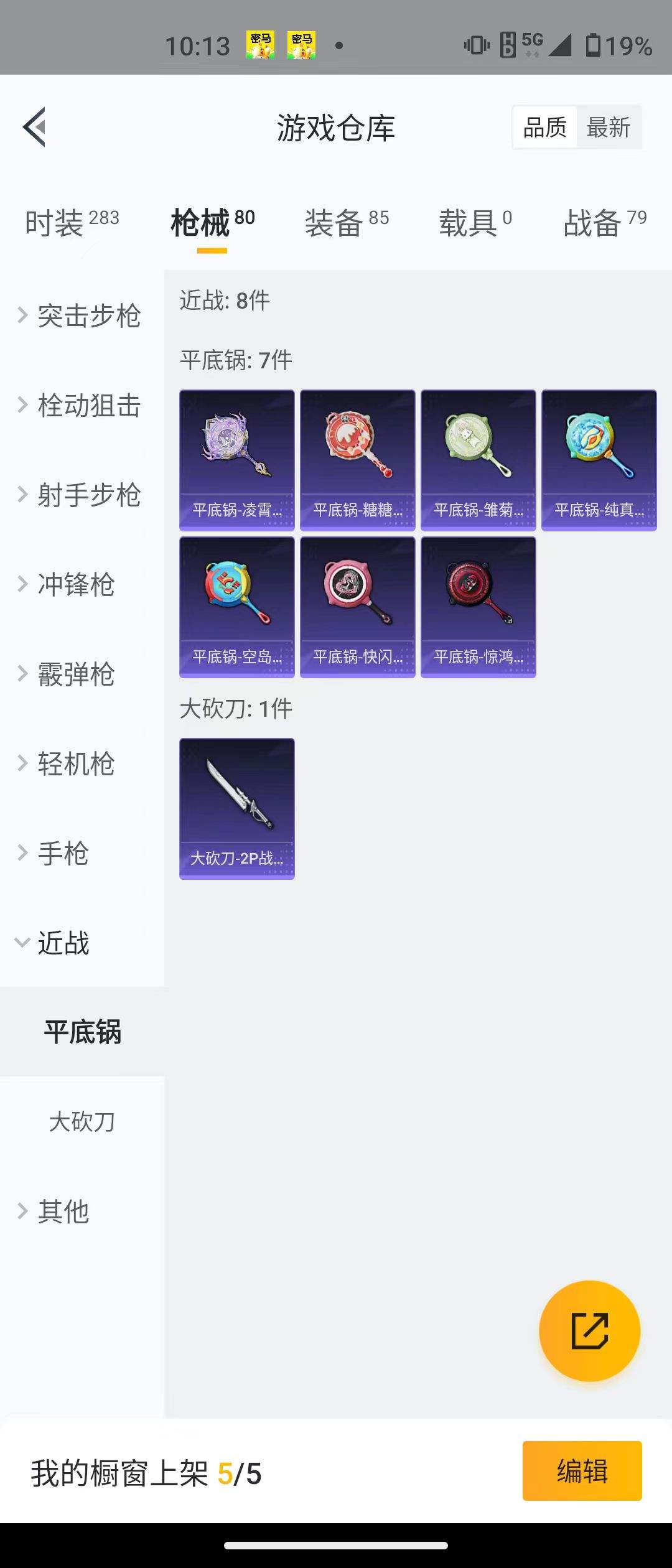Expand the 突击步枪 category
Viewport: 672px width, 1568px height.
coord(81,315)
